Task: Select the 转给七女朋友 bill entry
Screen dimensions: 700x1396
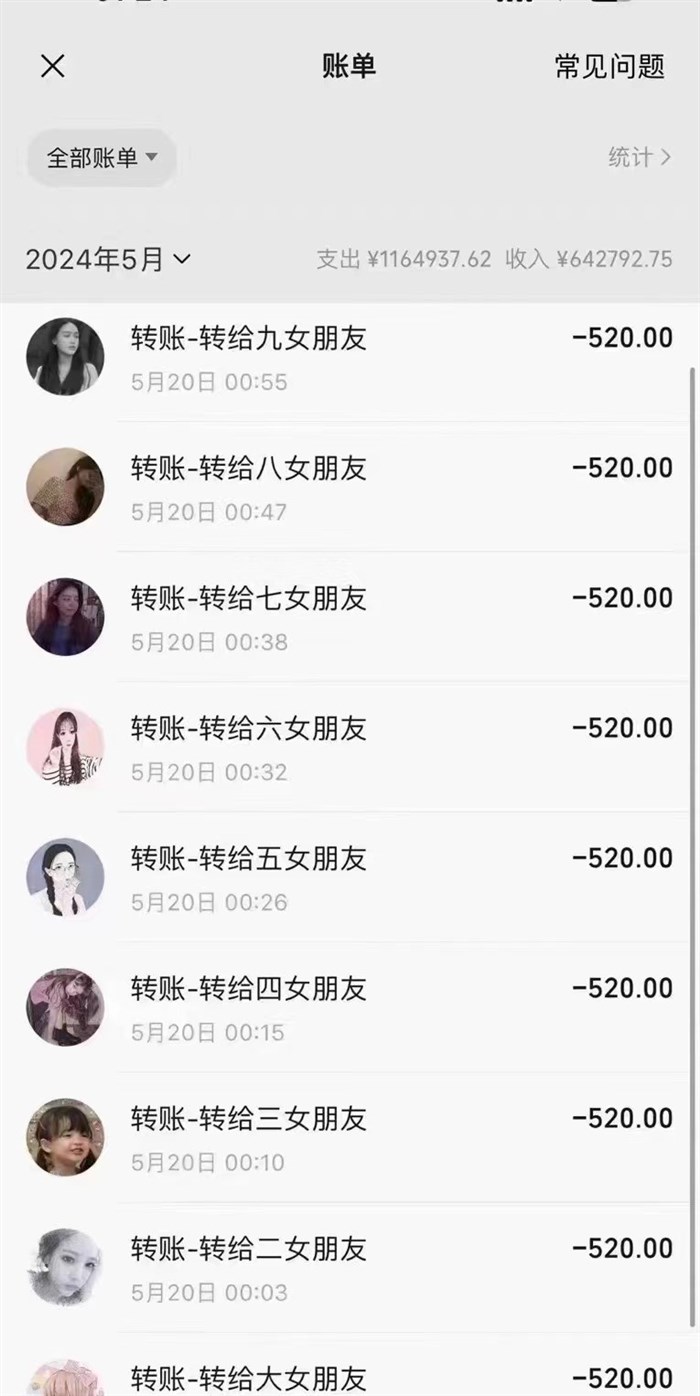Action: (x=350, y=617)
